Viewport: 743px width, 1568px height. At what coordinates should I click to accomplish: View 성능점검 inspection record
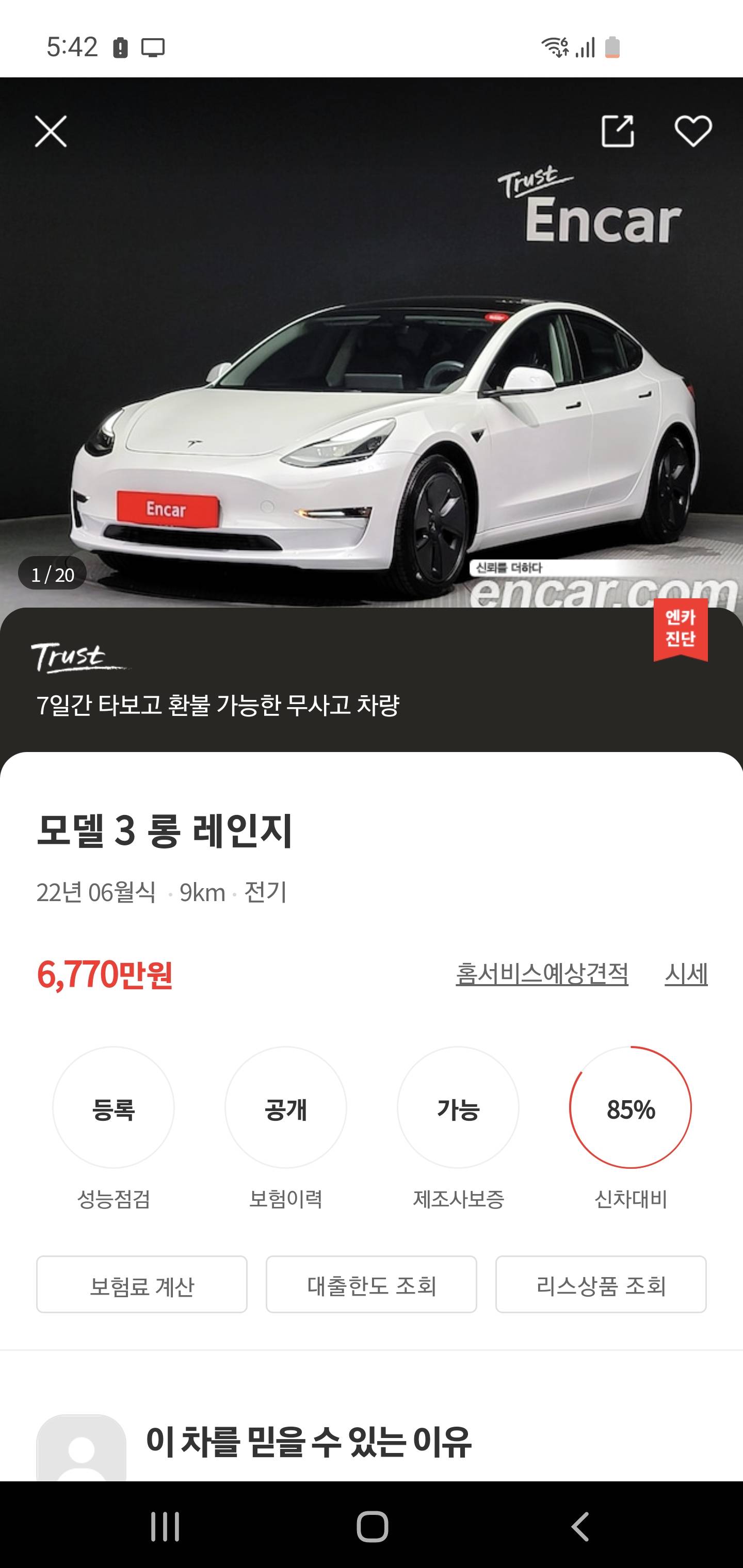tap(114, 1107)
